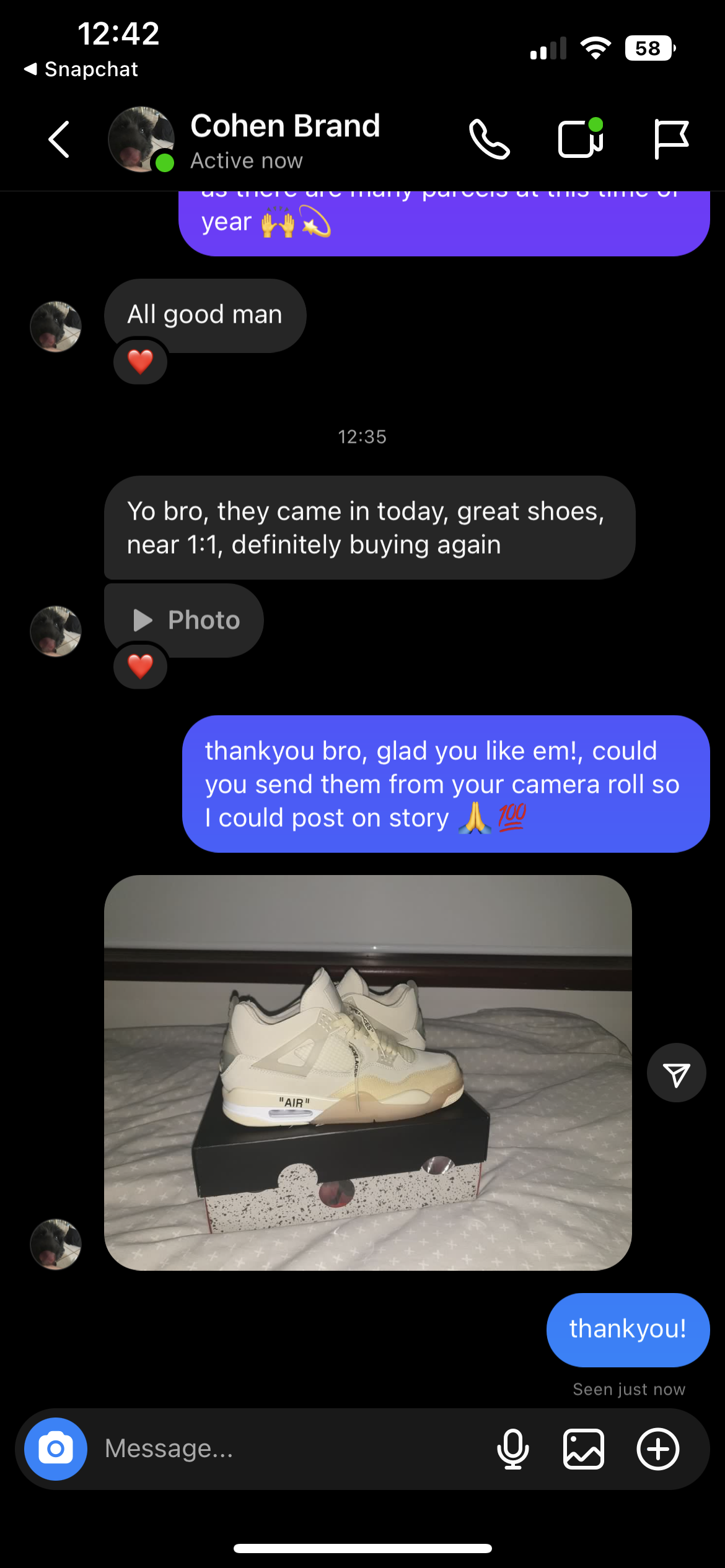The height and width of the screenshot is (1568, 725).
Task: Start a video call
Action: pyautogui.click(x=581, y=139)
